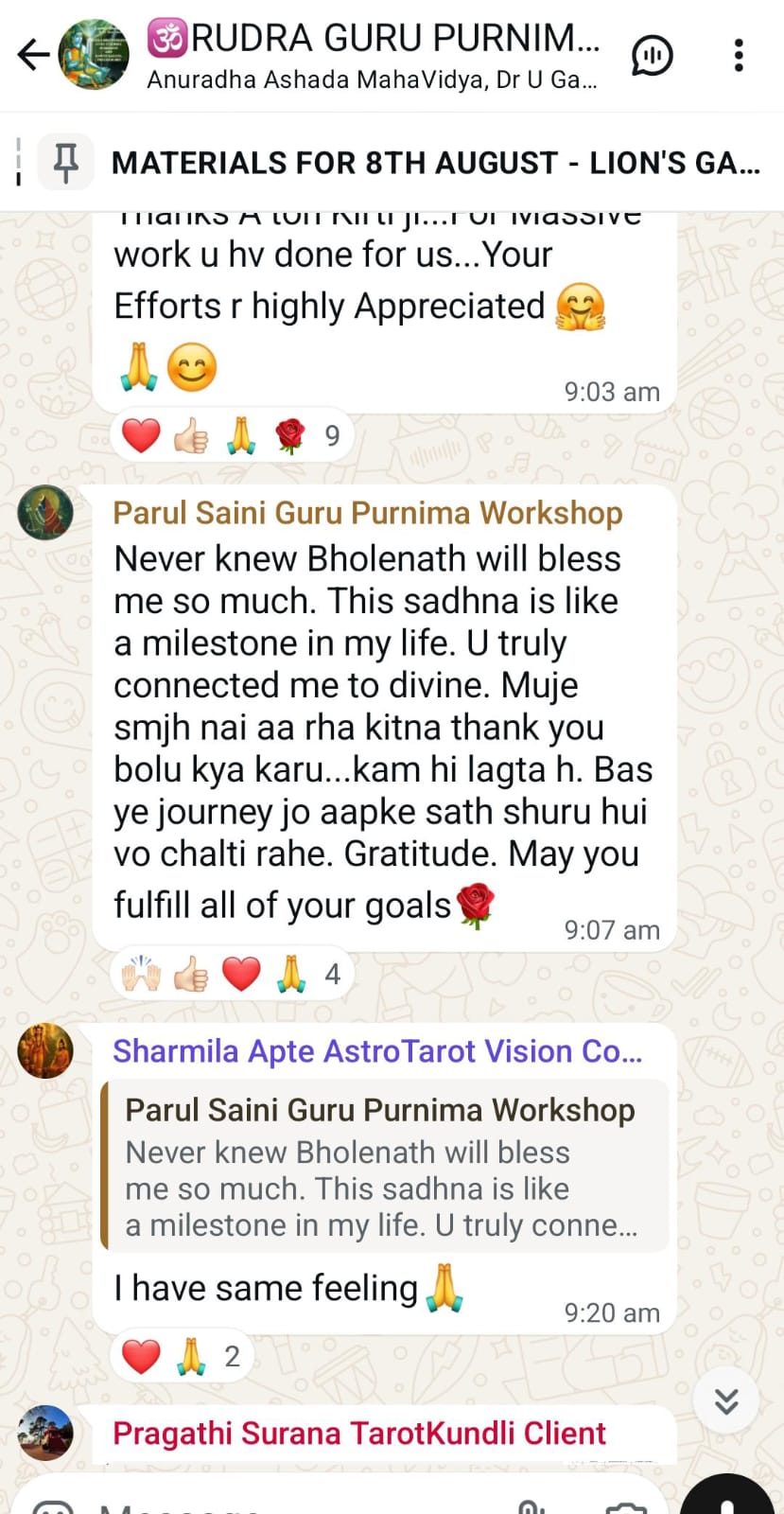Tap Sharmila Apte's sender name

(376, 1051)
